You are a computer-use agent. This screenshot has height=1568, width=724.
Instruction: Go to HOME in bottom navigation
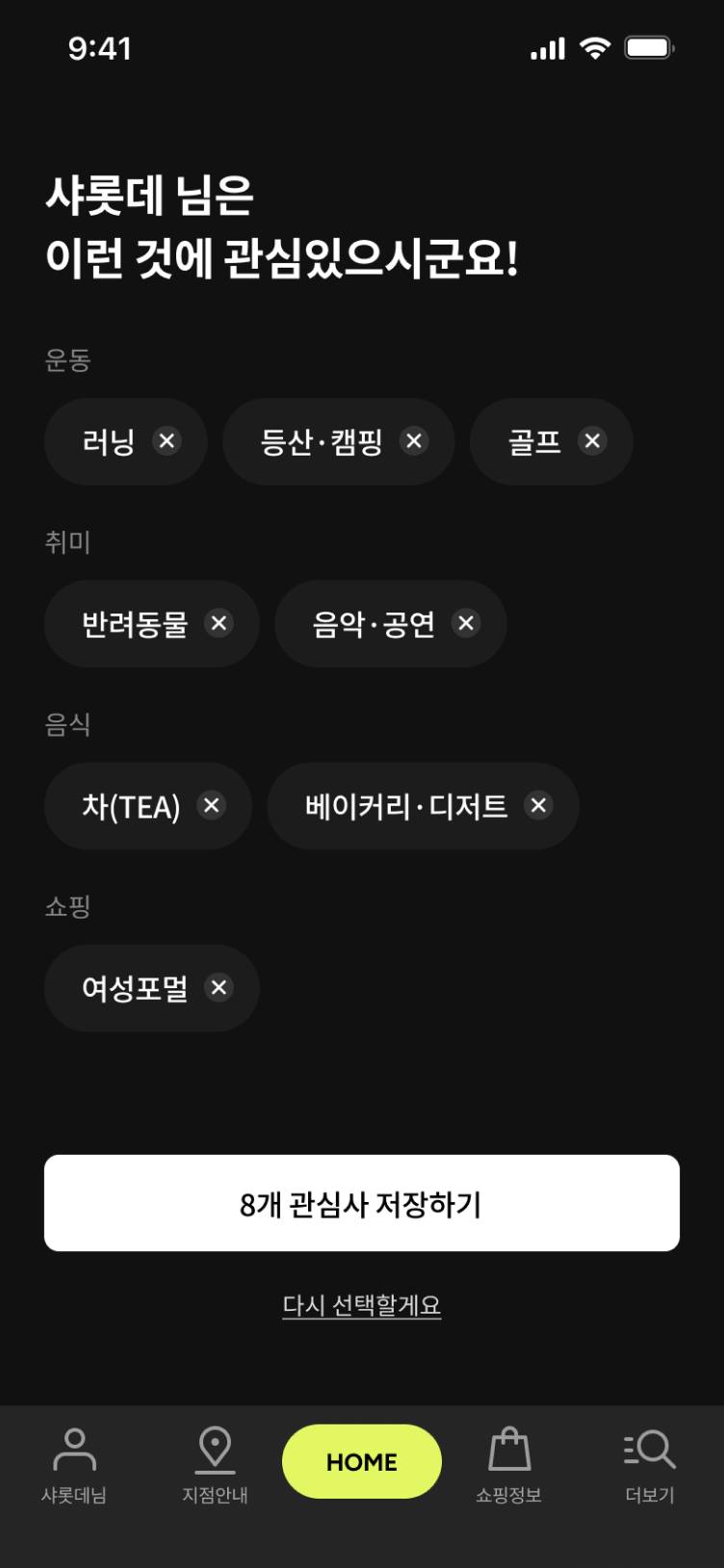tap(362, 1461)
